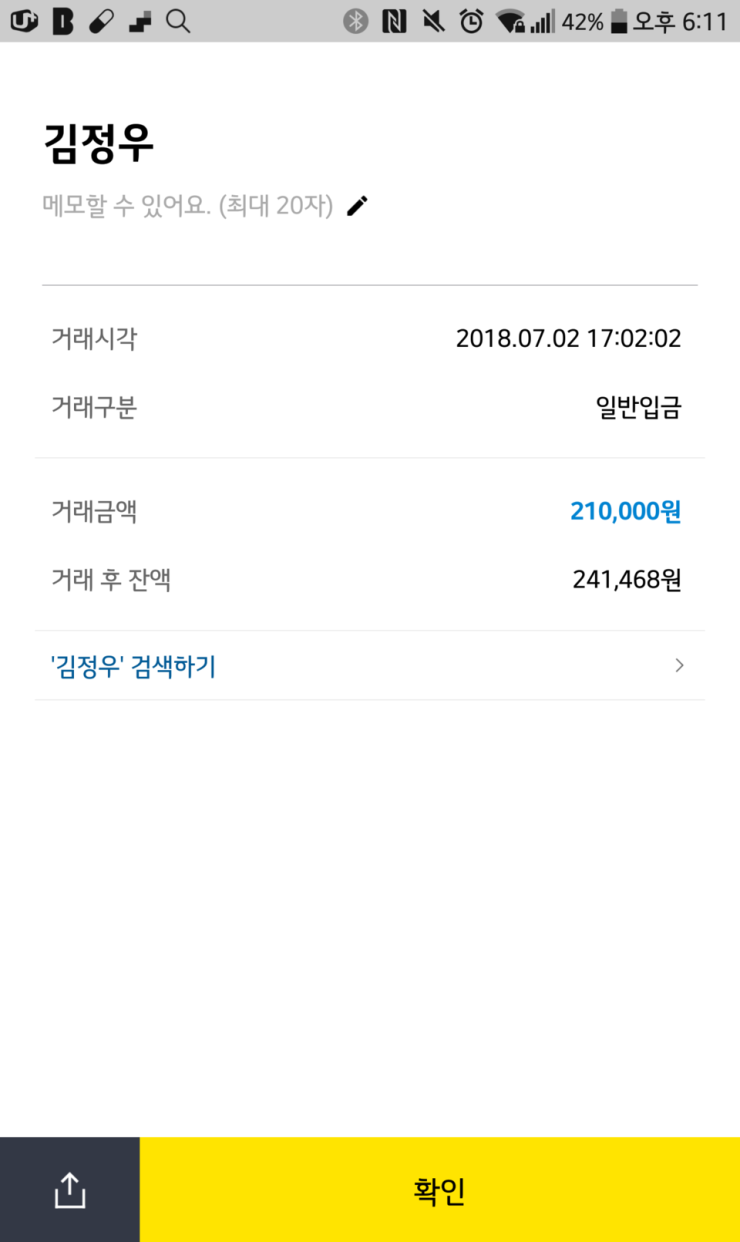
Task: Share this transaction detail
Action: (x=70, y=1190)
